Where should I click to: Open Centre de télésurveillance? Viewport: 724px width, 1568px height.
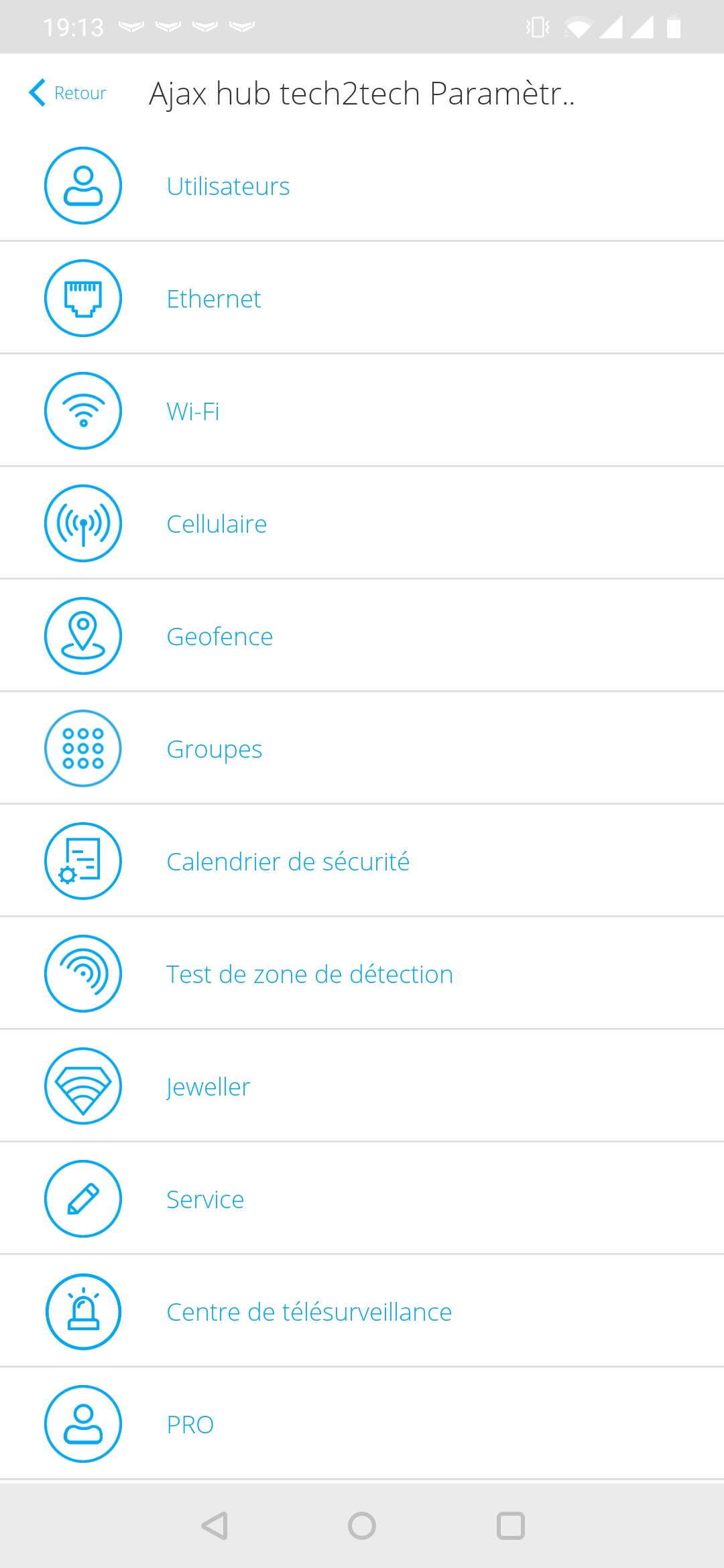(362, 1311)
